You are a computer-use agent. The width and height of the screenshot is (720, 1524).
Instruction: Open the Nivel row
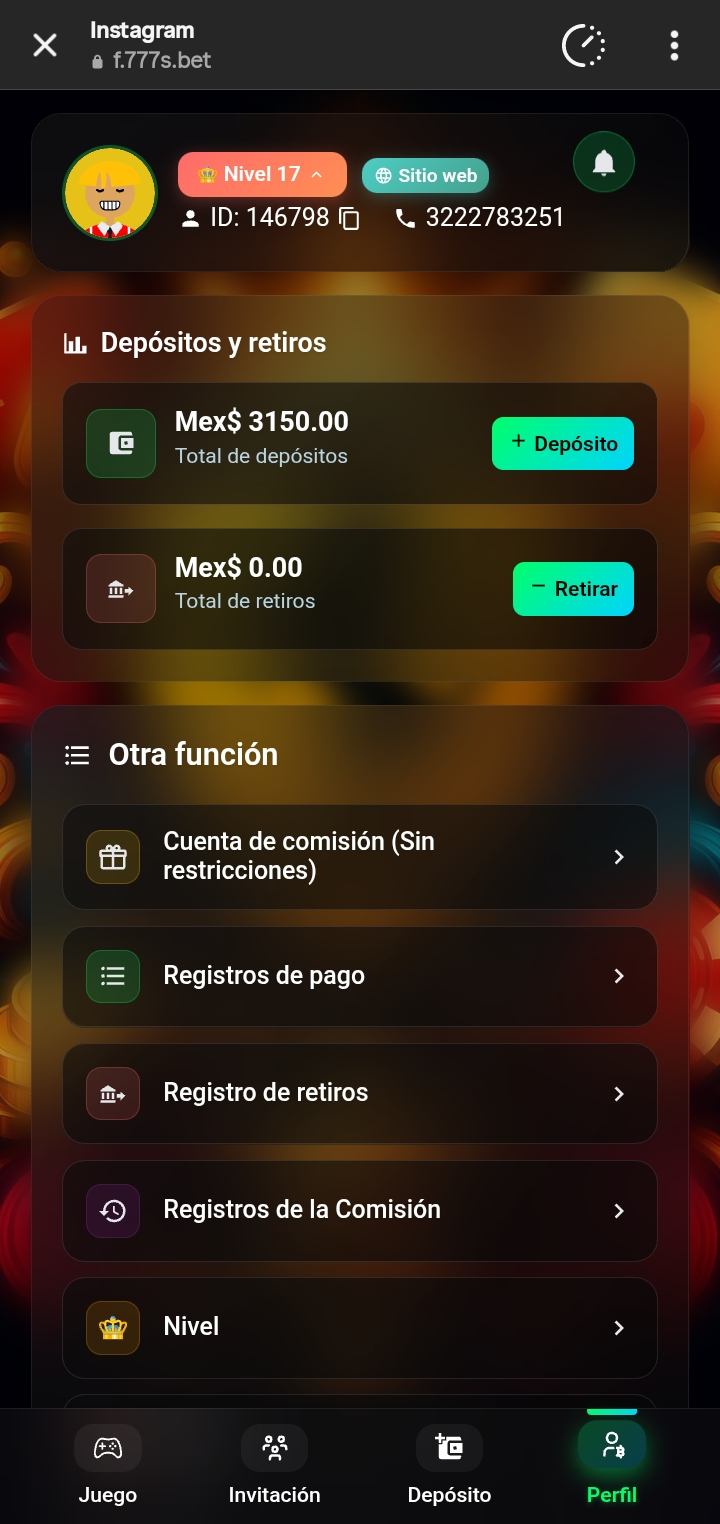click(x=360, y=1327)
